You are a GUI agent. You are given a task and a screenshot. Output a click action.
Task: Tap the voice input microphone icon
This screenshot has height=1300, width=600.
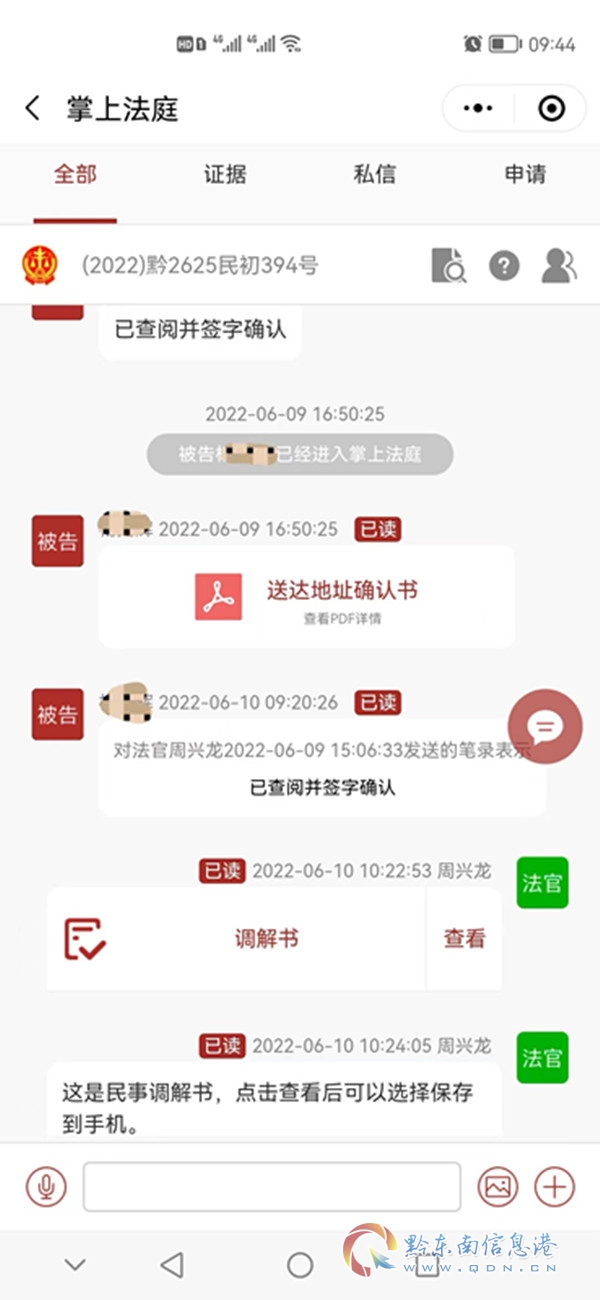(46, 1187)
